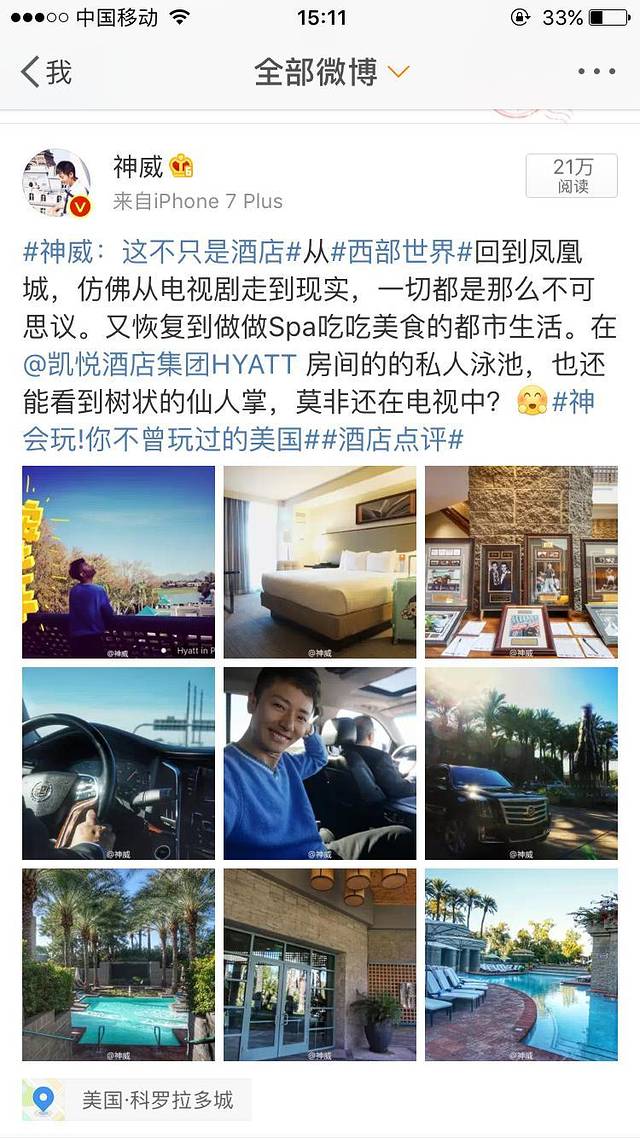Tap the 神威 username
Viewport: 640px width, 1138px height.
click(138, 167)
